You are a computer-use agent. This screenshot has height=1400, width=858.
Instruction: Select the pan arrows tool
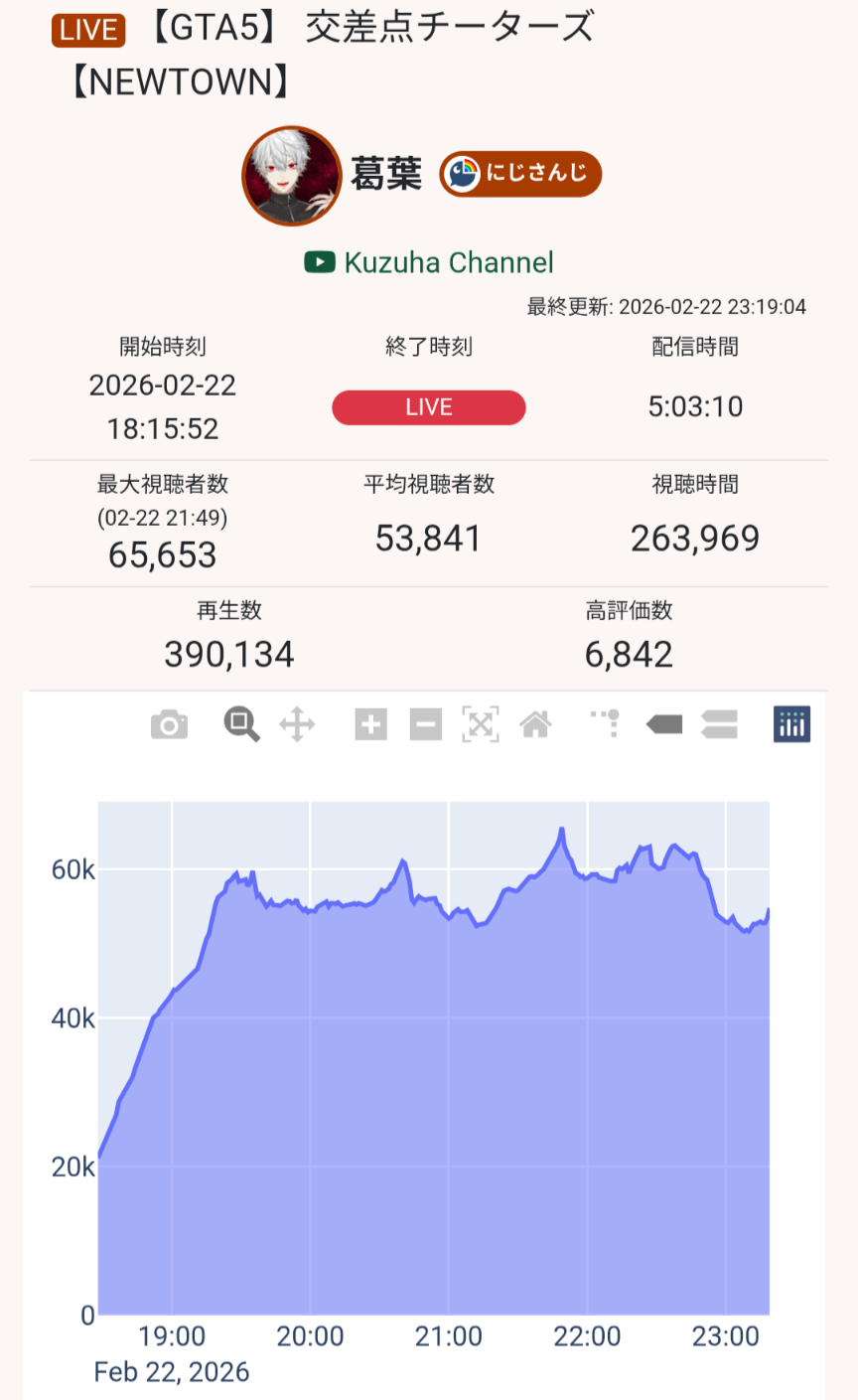click(297, 724)
